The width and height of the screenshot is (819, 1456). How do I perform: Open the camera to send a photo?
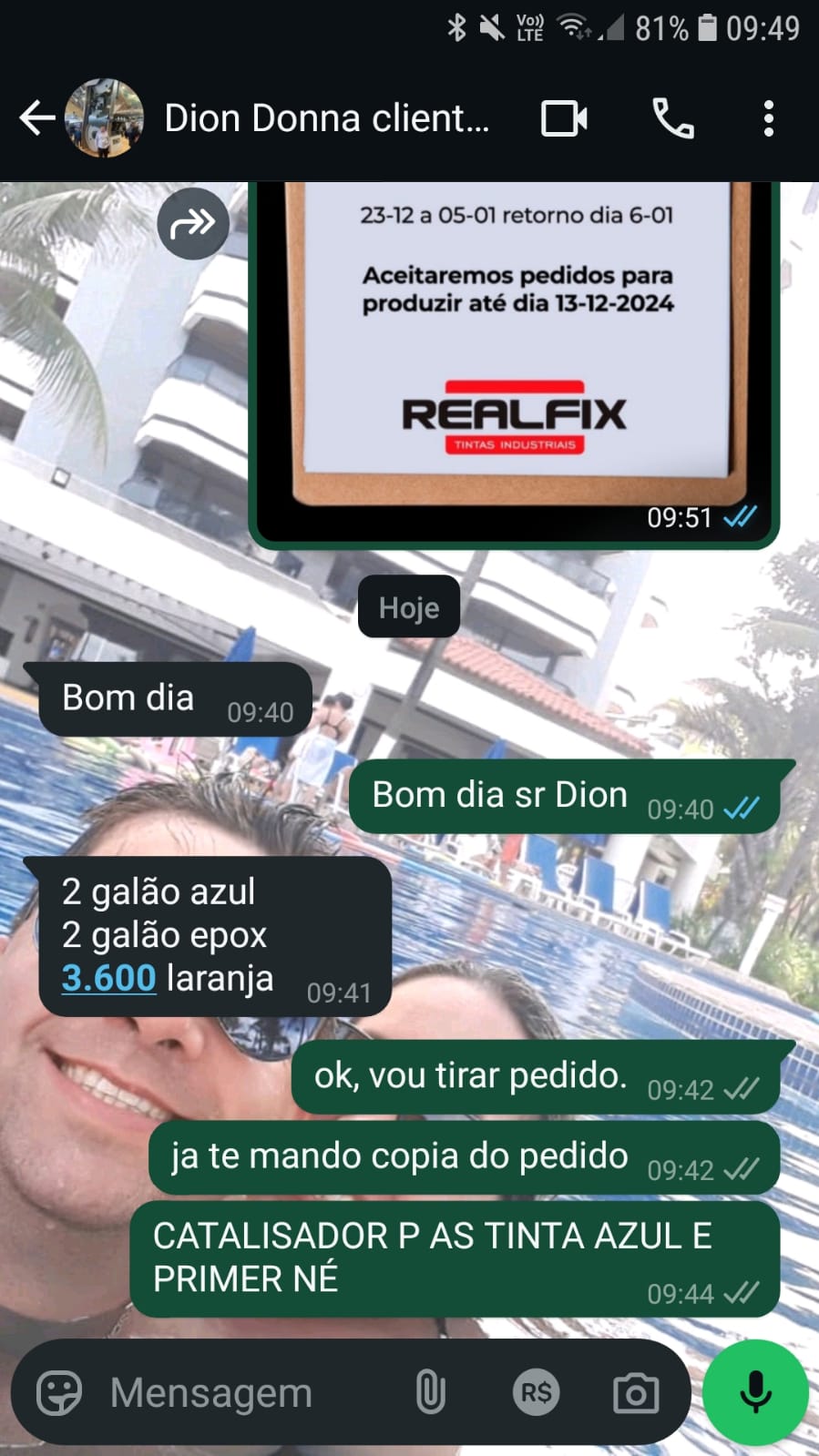(x=636, y=1393)
